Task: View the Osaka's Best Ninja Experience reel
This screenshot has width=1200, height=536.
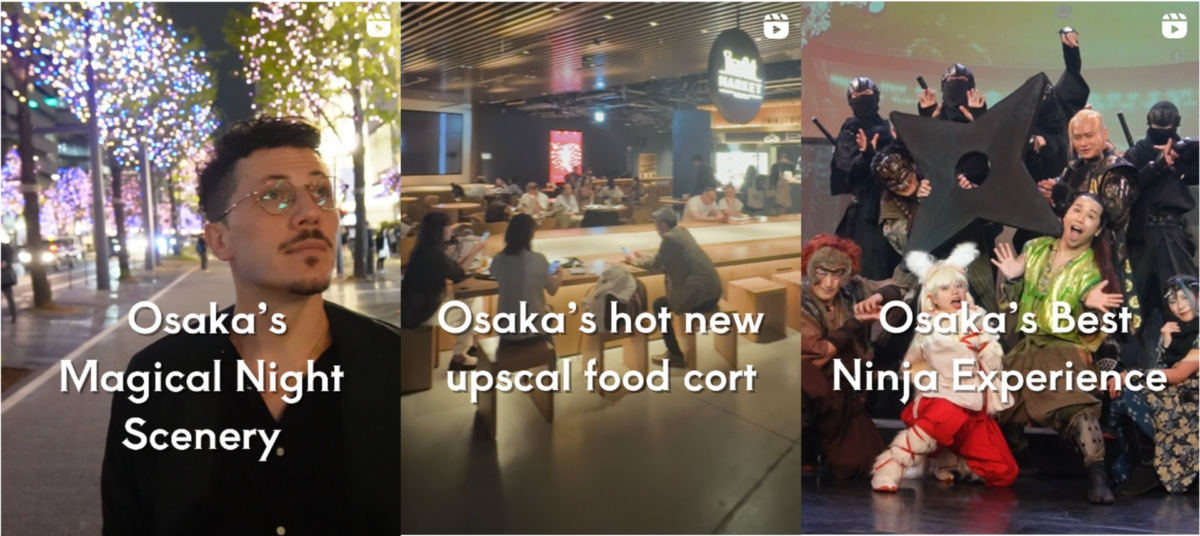Action: click(1000, 270)
